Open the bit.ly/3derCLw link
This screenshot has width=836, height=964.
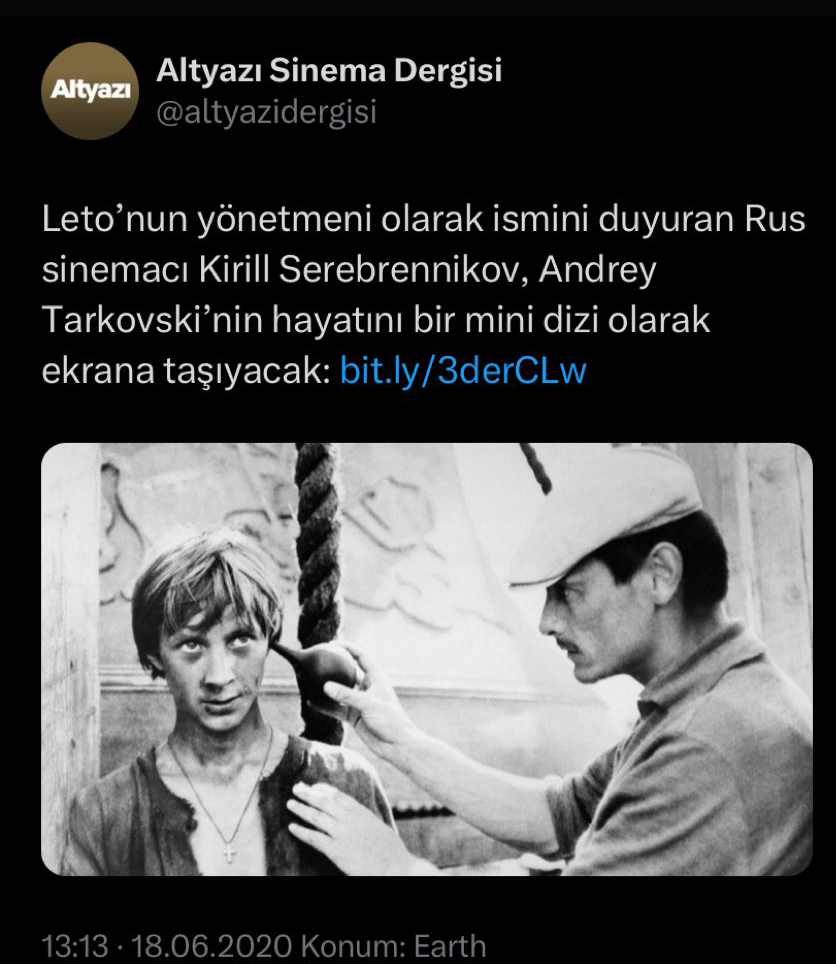(x=462, y=371)
